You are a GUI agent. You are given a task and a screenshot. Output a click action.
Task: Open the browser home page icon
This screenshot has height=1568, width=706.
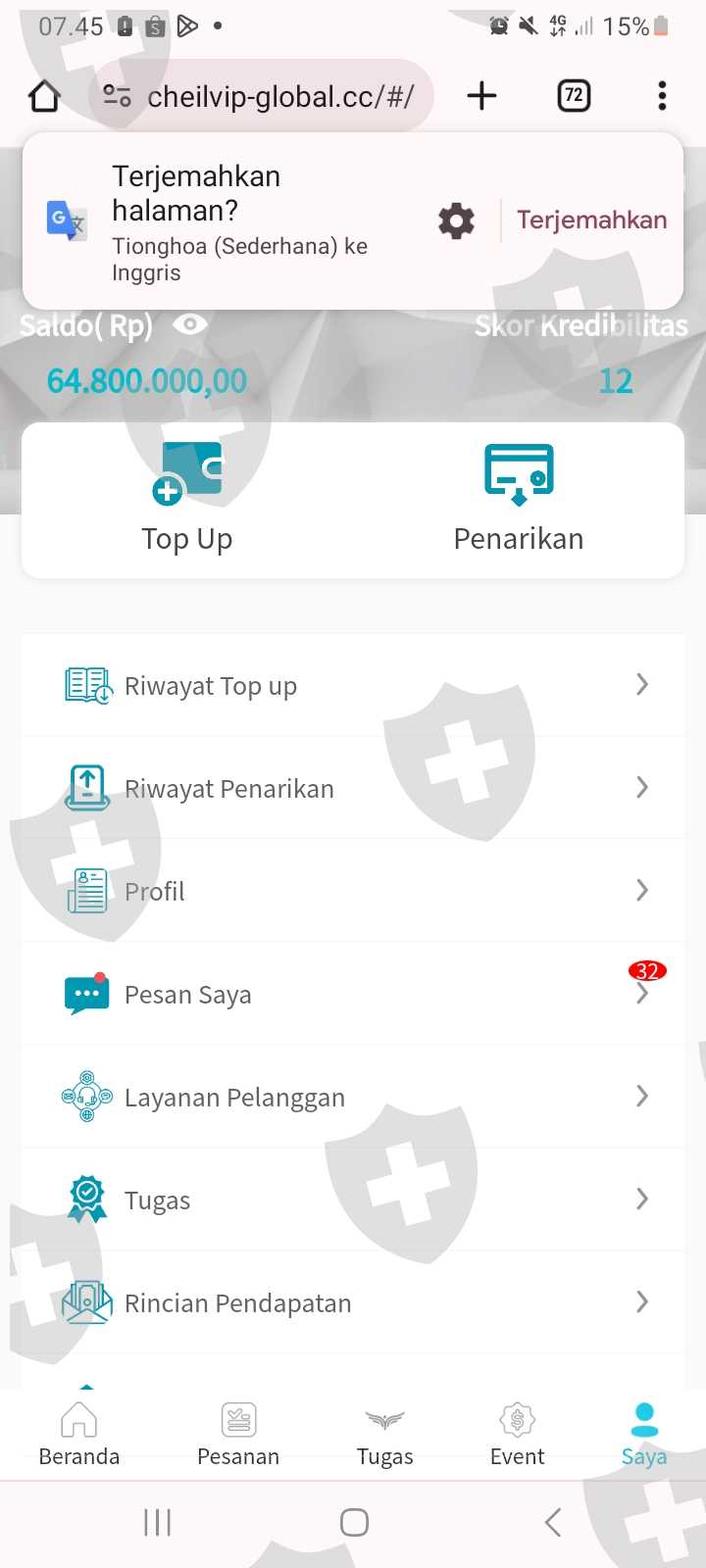click(44, 96)
